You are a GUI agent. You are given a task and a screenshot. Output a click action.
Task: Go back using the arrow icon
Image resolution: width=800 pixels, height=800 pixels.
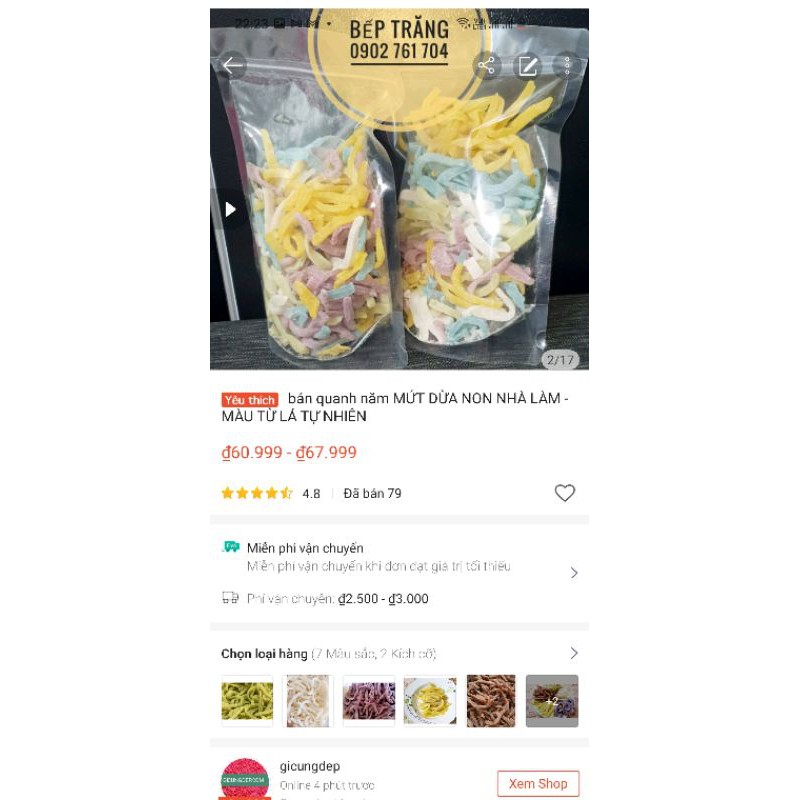tap(232, 66)
